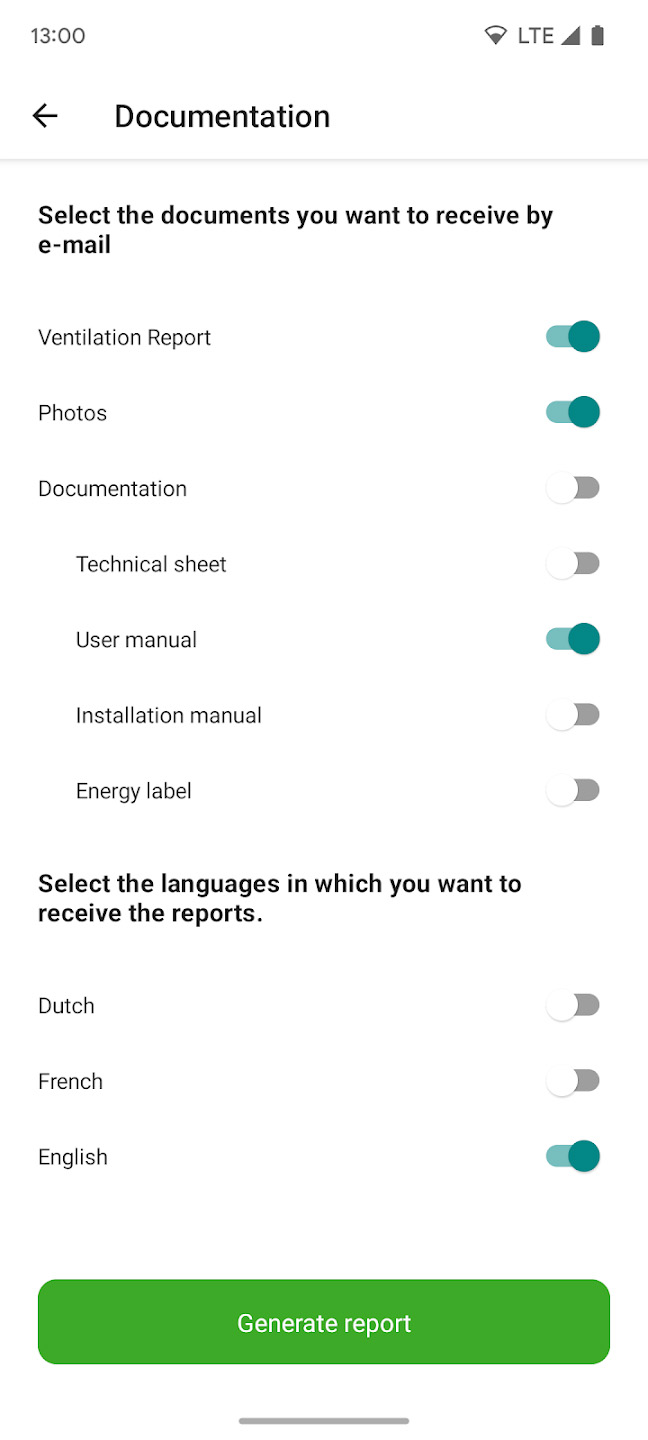Tap the Generate report button
The image size is (648, 1440).
324,1322
